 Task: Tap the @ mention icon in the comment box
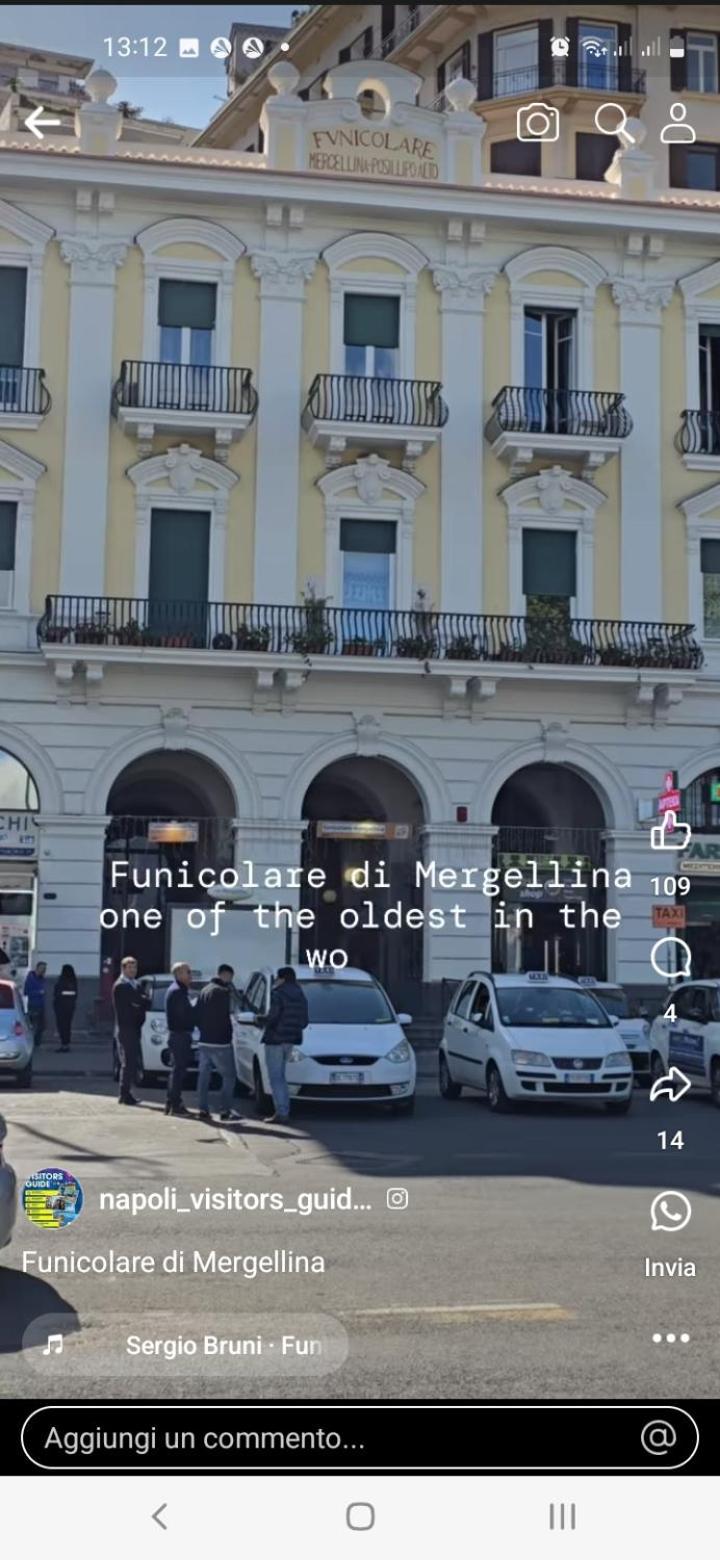[x=658, y=1438]
